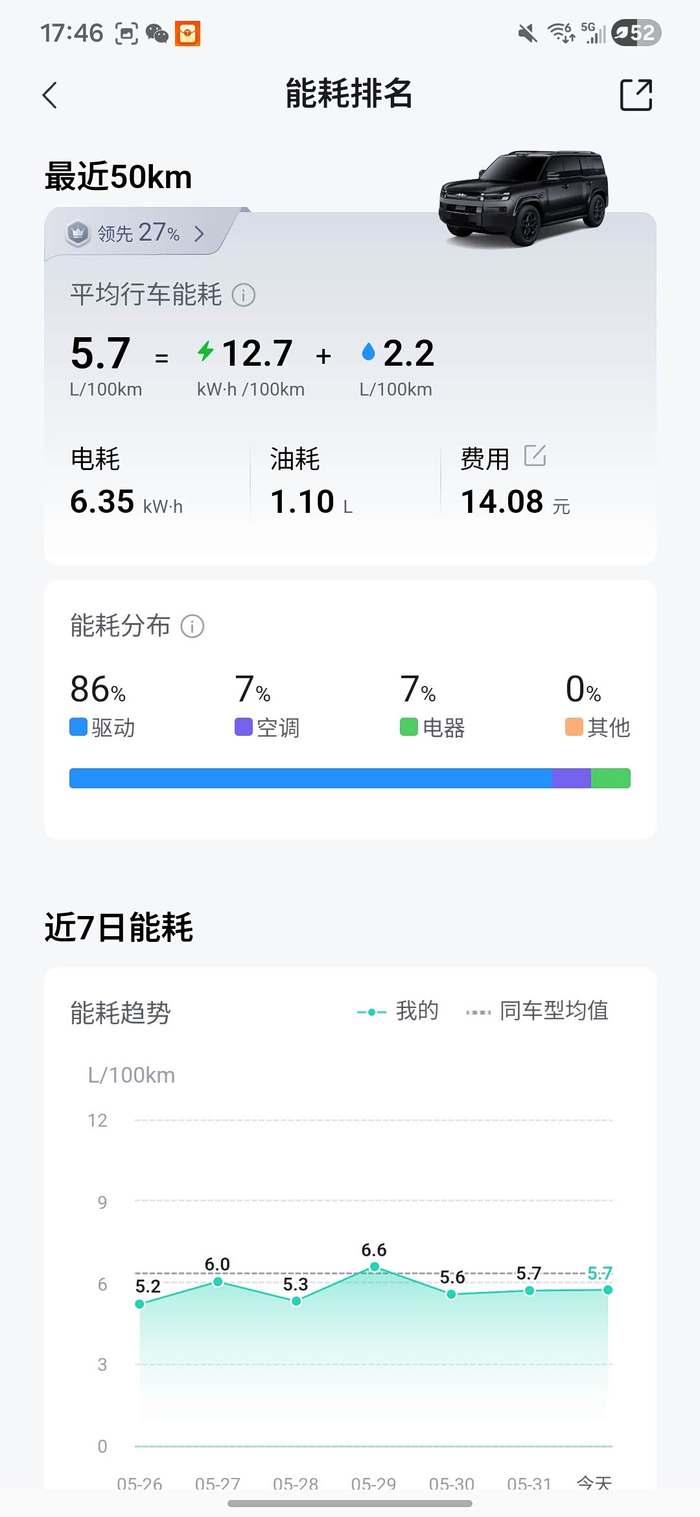The height and width of the screenshot is (1517, 700).
Task: Edit the 费用 cost setting
Action: tap(535, 456)
